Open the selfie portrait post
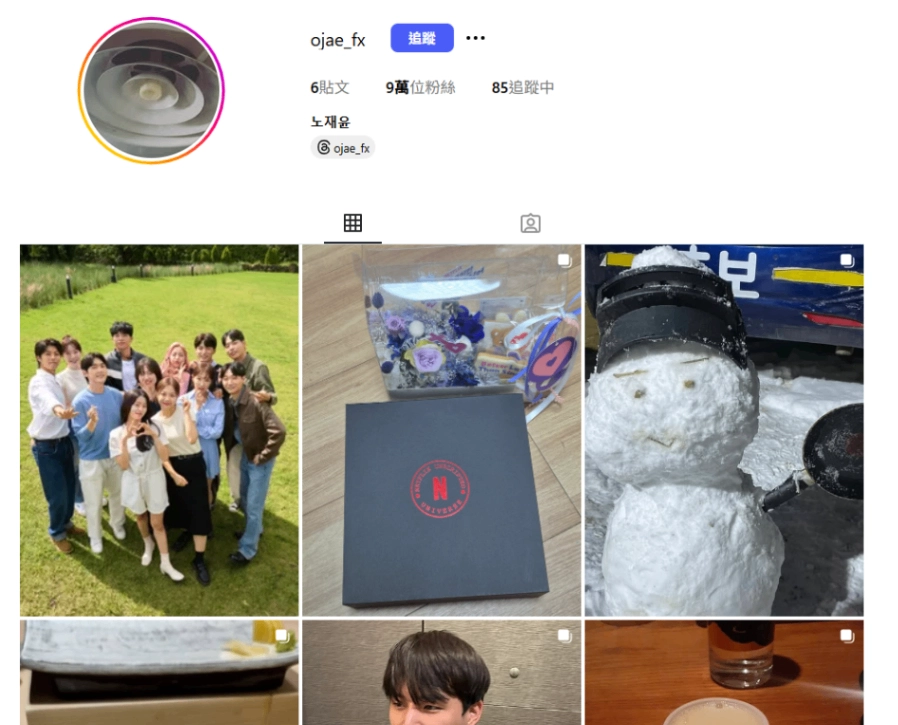The image size is (898, 725). click(441, 673)
